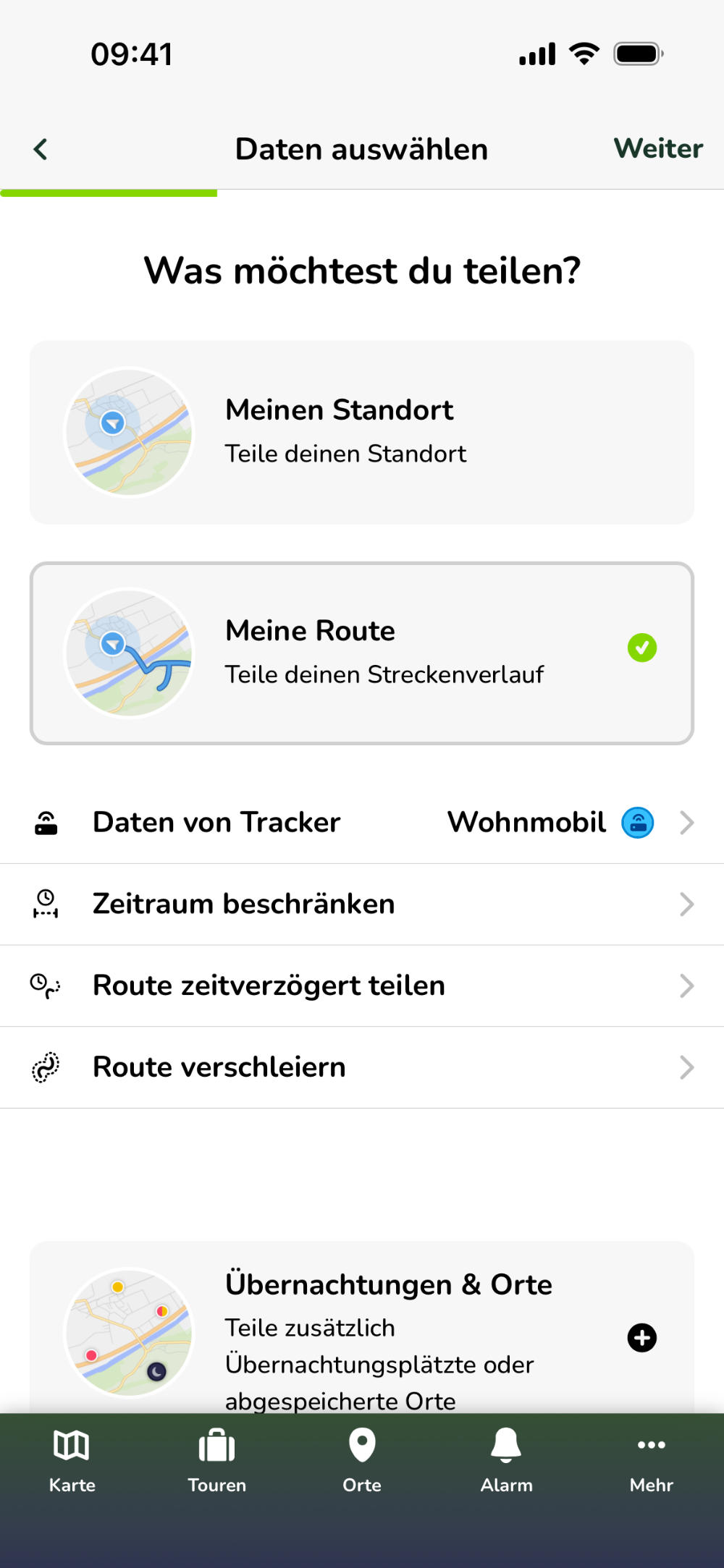Open Route verschleiern setting

tap(361, 1067)
